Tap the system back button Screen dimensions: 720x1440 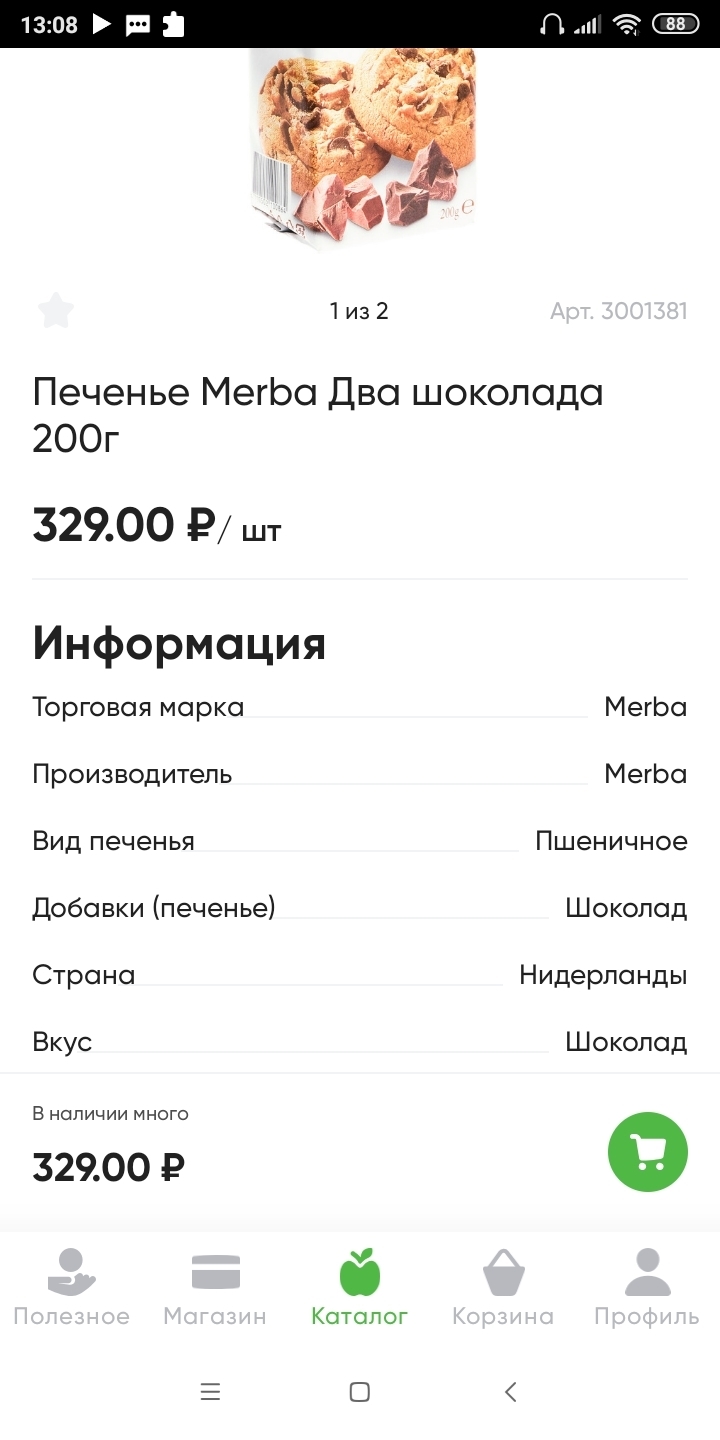point(511,1391)
